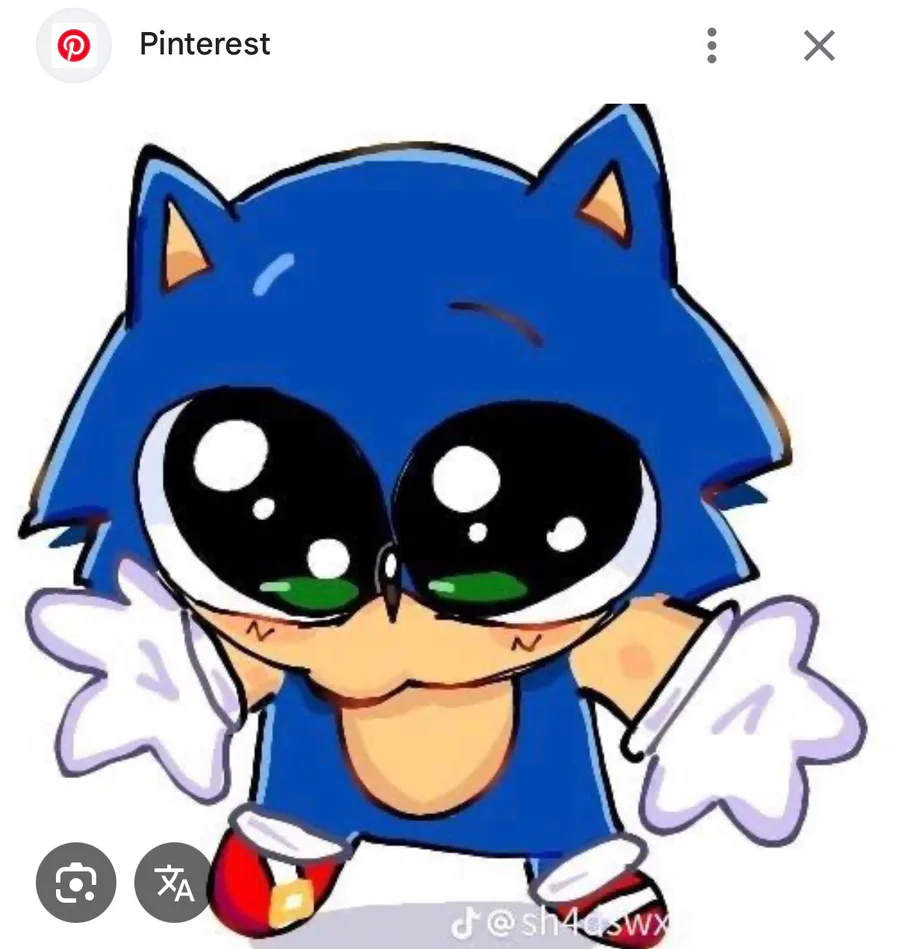Open the three-dot overflow menu
This screenshot has width=900, height=949.
coord(712,45)
